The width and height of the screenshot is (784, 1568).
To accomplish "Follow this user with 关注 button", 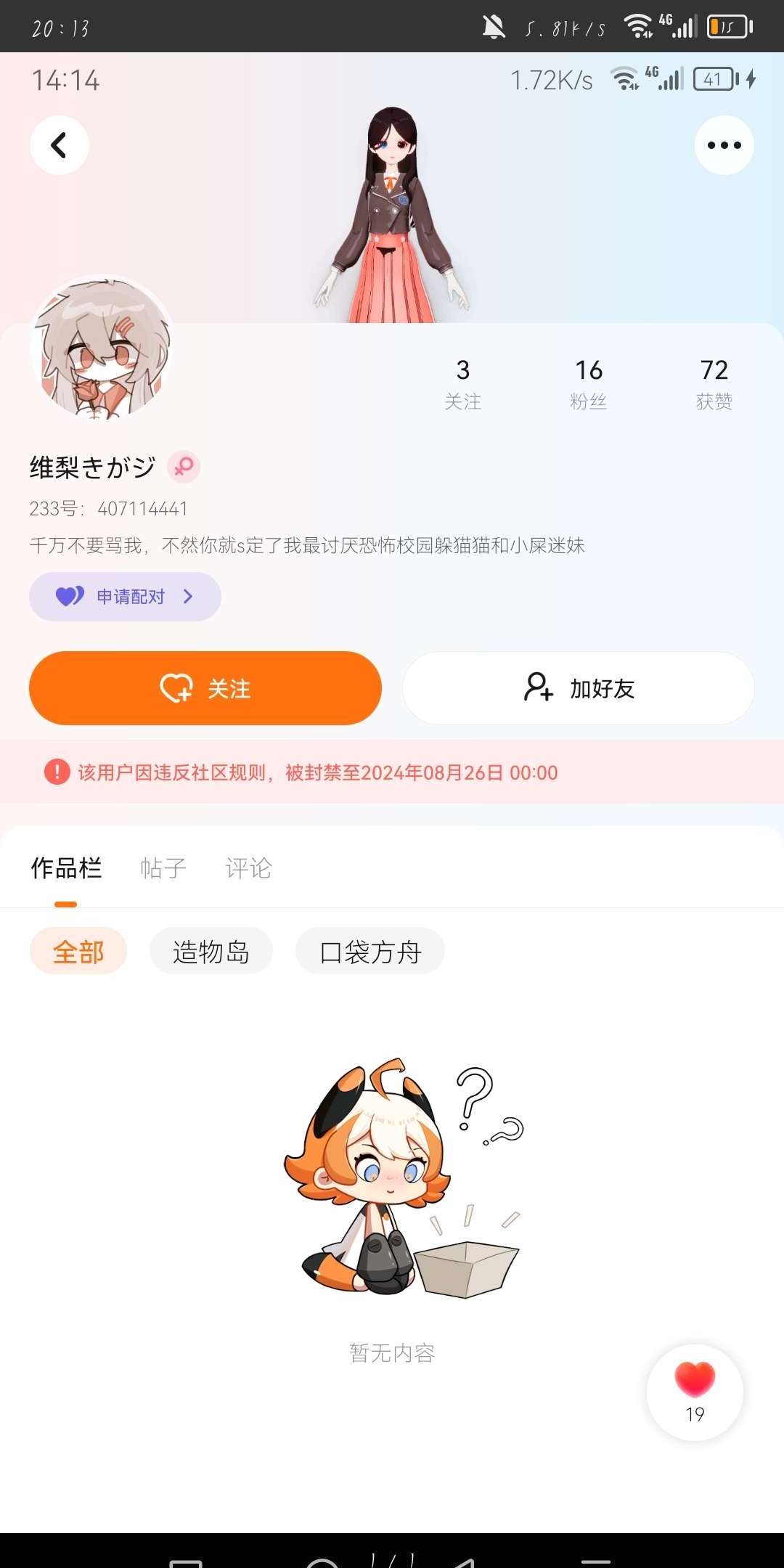I will pyautogui.click(x=205, y=688).
